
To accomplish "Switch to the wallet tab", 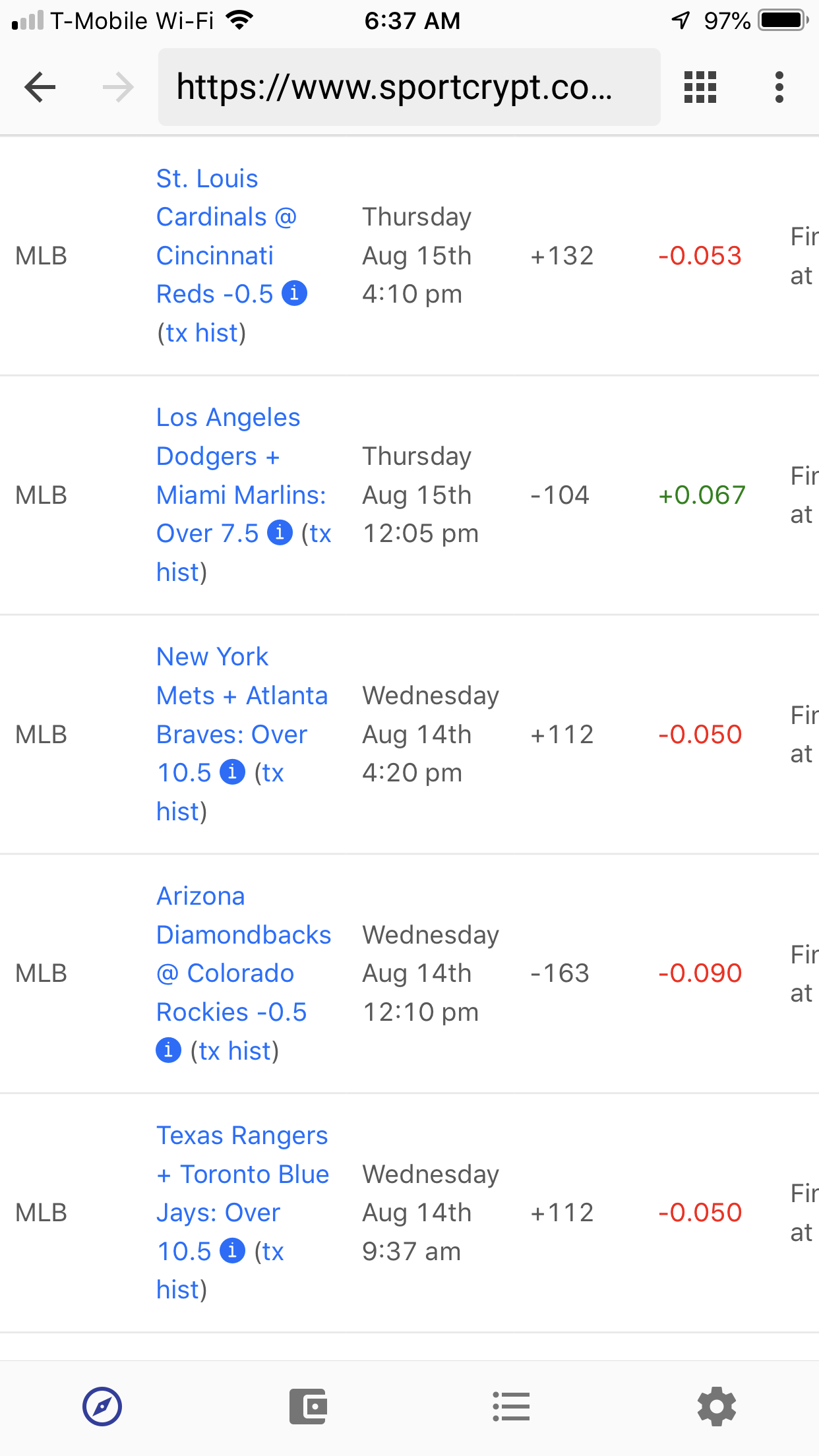I will tap(308, 1407).
